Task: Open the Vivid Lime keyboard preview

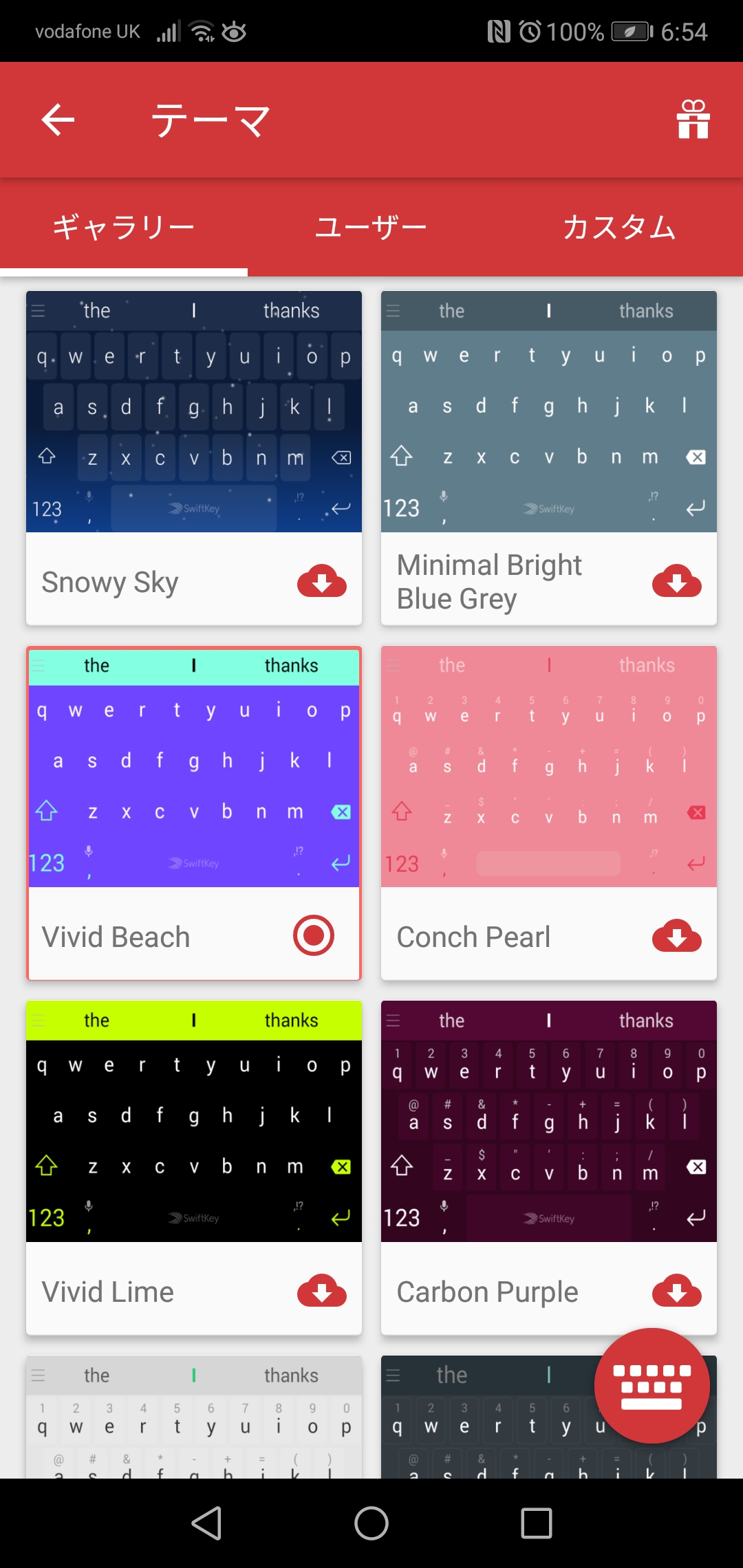Action: [x=194, y=1121]
